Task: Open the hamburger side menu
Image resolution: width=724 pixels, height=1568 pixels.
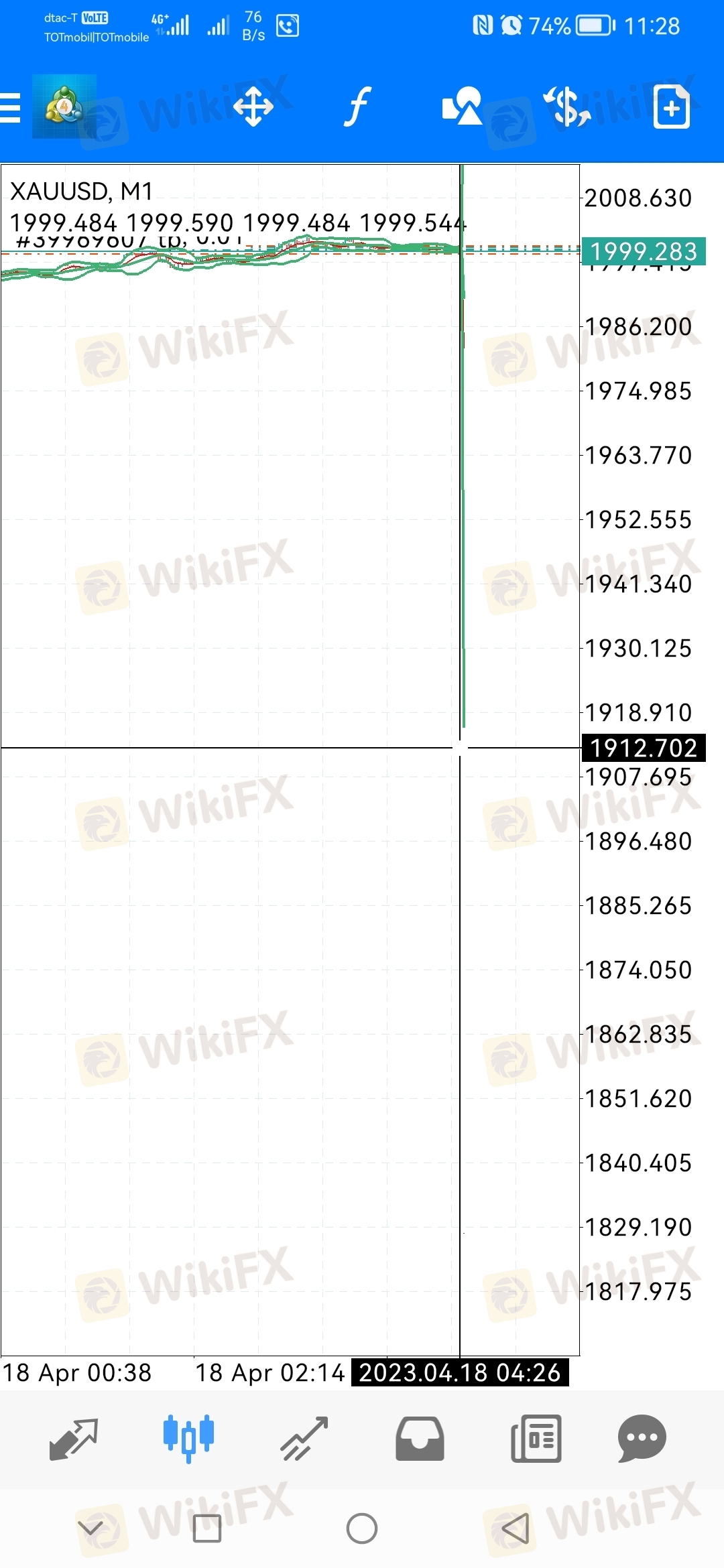Action: [x=10, y=107]
